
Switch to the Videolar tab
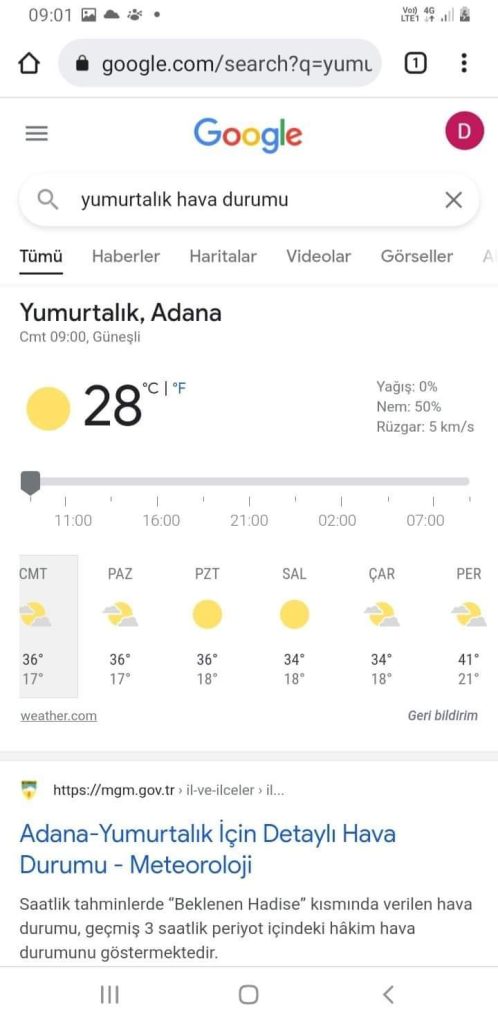(319, 257)
